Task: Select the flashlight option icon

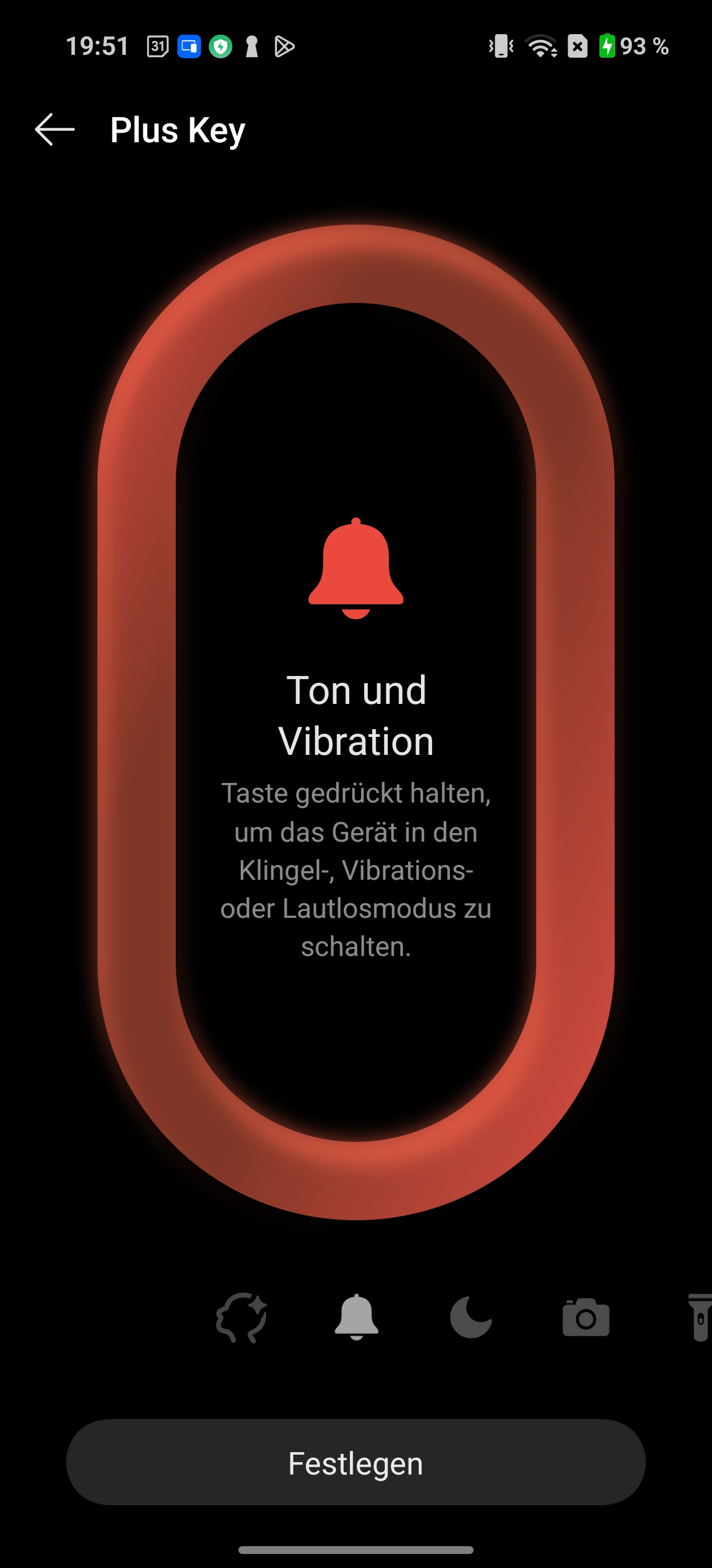Action: pos(700,1317)
